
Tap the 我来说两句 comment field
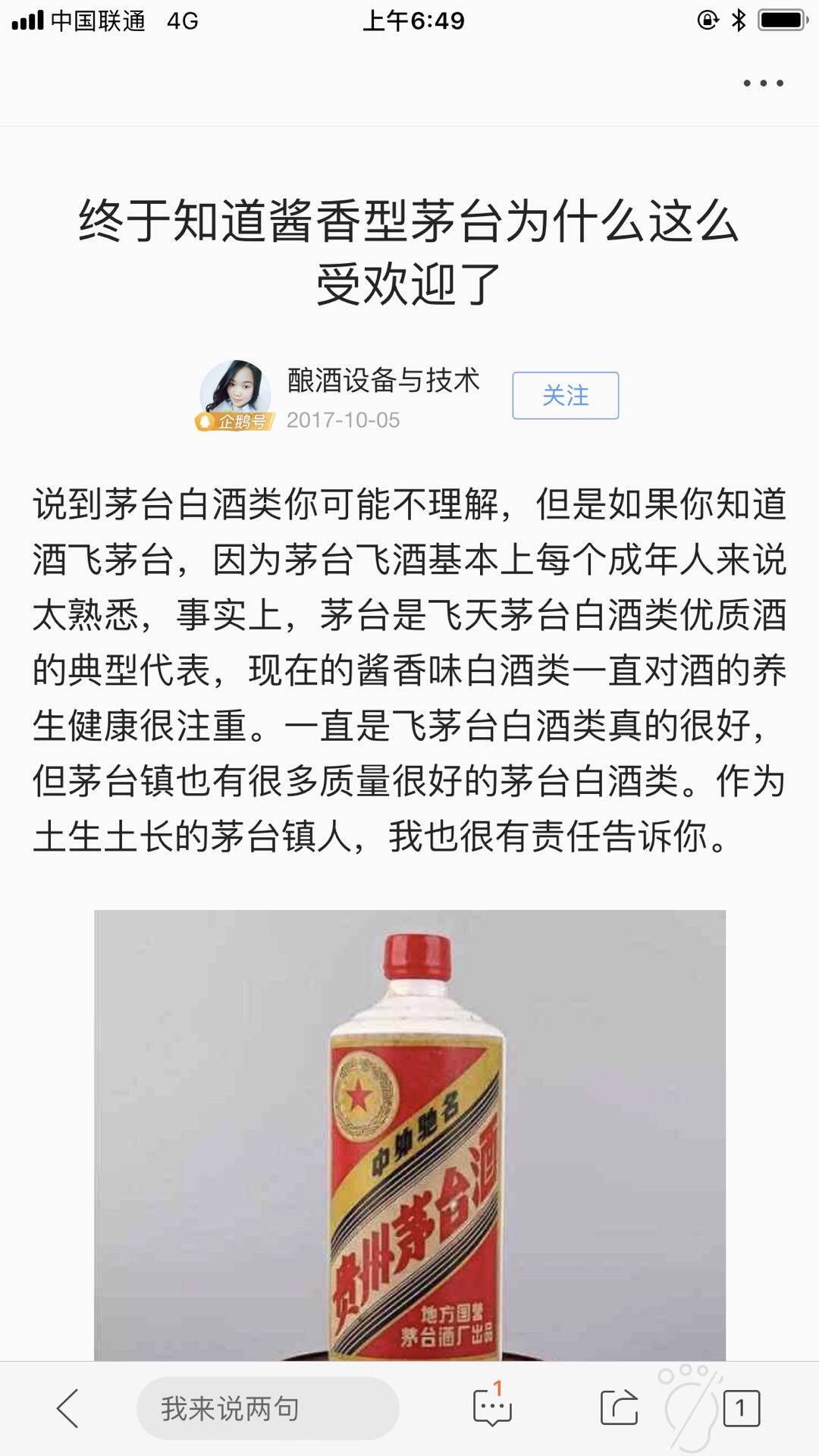[267, 1409]
